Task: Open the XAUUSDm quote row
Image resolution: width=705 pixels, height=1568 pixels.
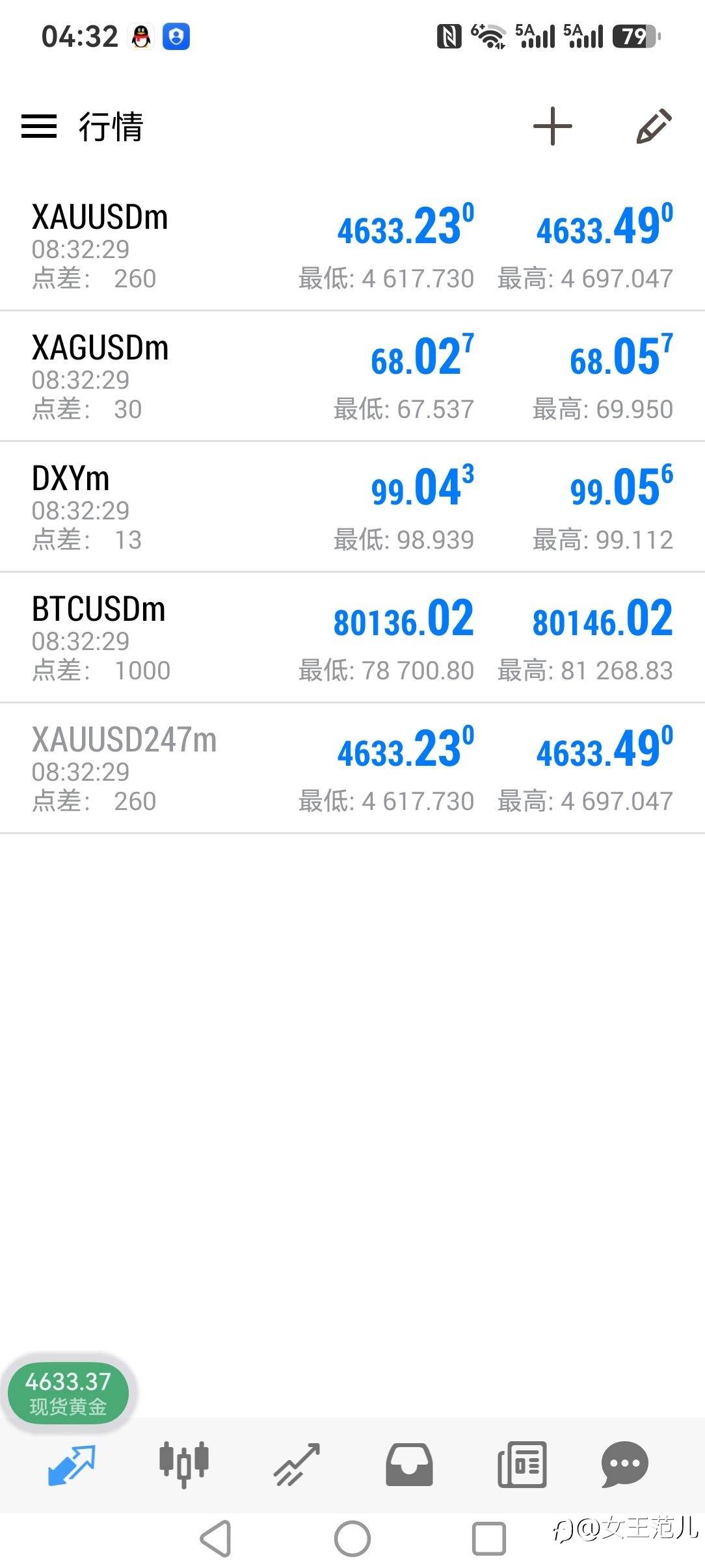Action: click(352, 246)
